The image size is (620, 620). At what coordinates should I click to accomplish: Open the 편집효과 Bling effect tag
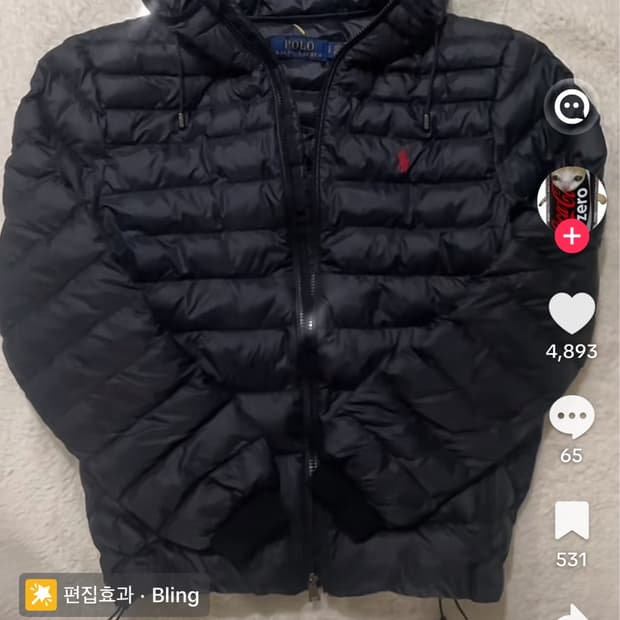coord(114,595)
